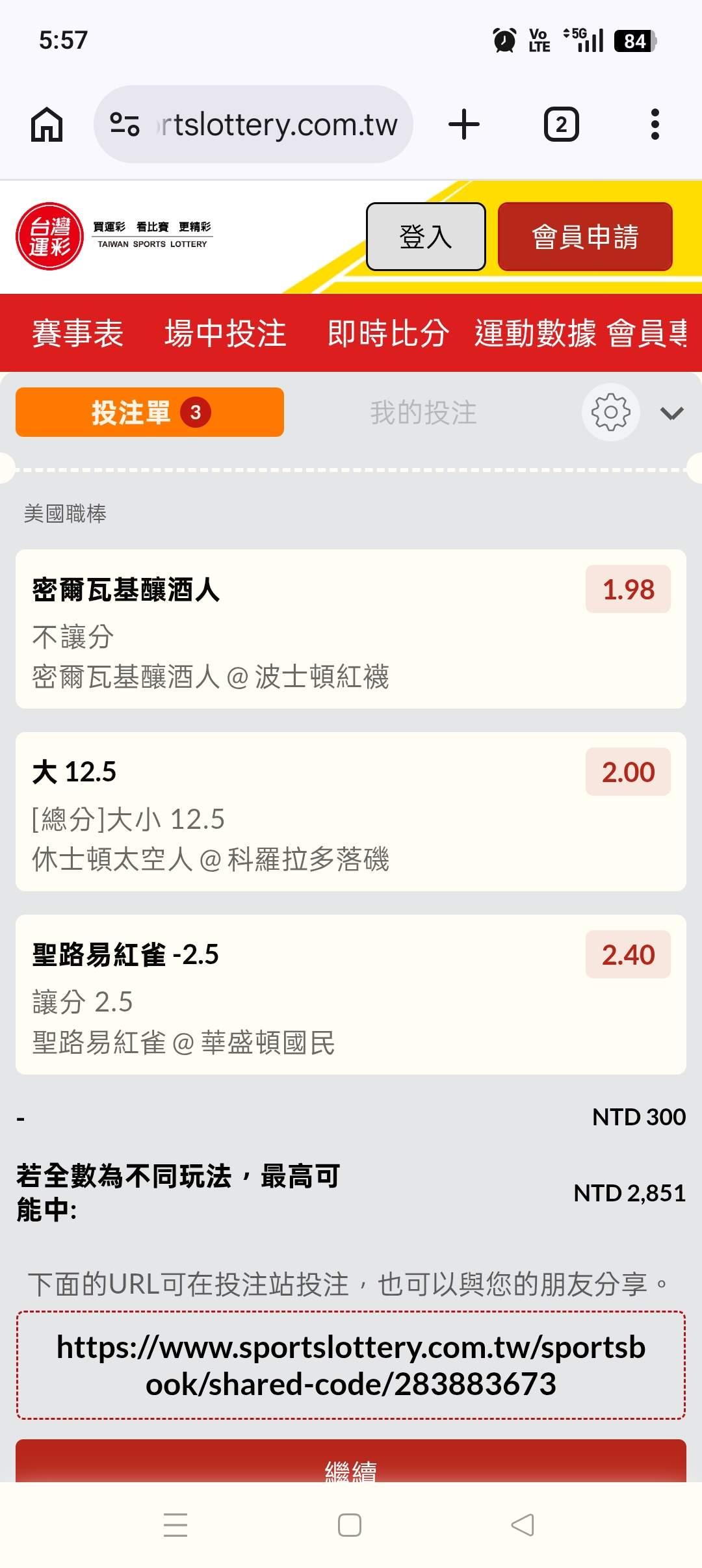Open the URL address bar
Screen dimensions: 702x1568
[x=253, y=124]
